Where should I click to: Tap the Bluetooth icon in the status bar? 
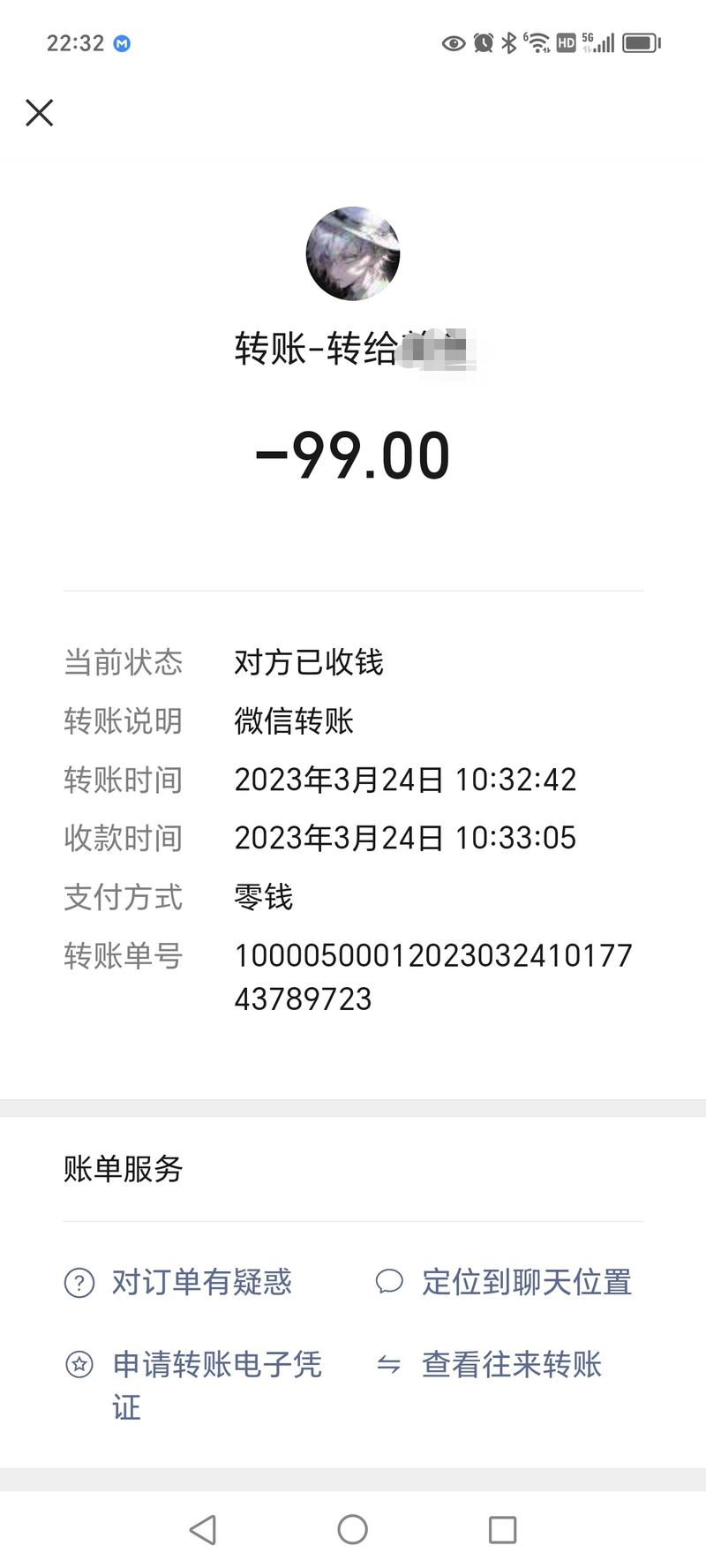tap(507, 41)
